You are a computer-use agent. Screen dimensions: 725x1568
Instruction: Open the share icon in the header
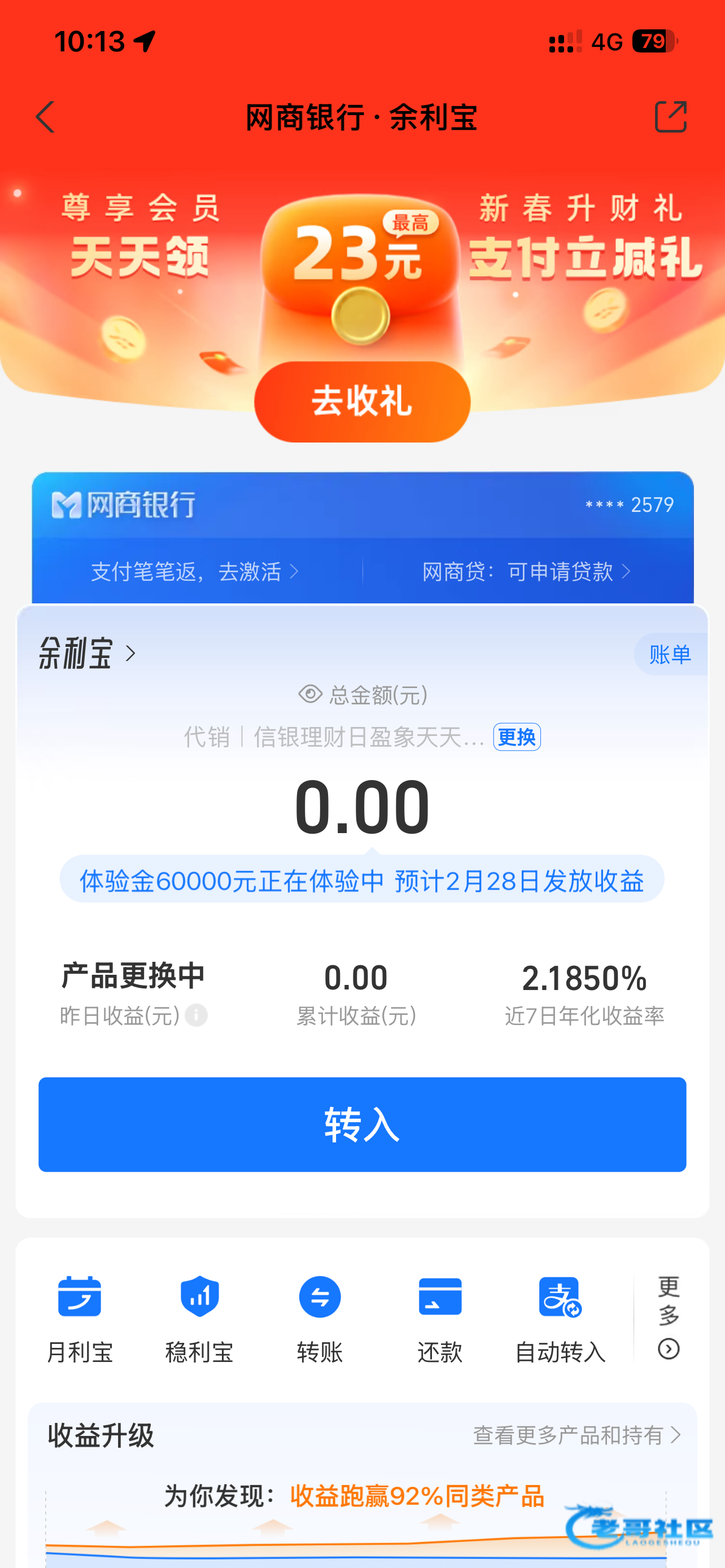pos(670,117)
